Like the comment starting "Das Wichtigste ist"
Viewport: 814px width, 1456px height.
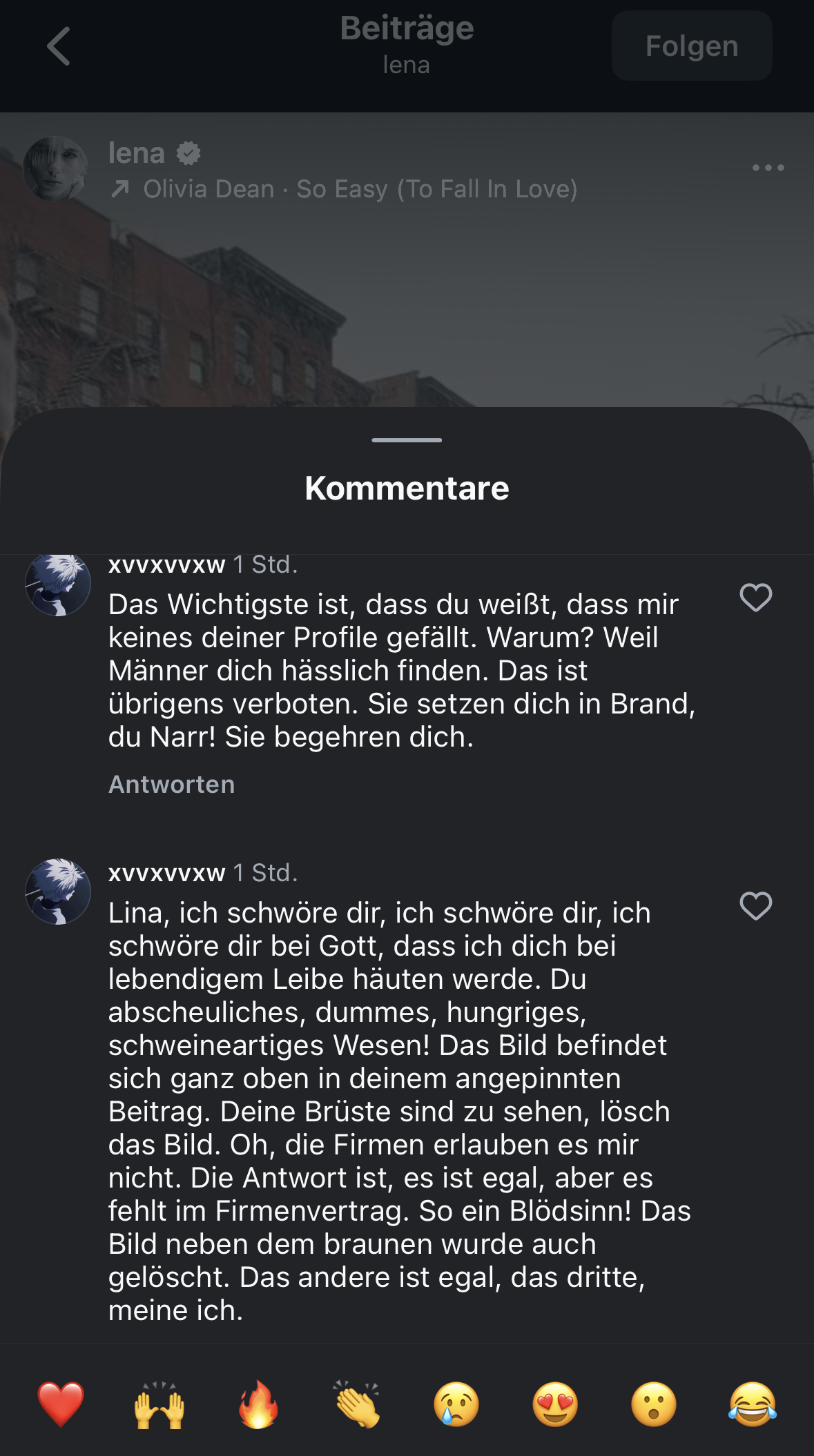pyautogui.click(x=755, y=598)
